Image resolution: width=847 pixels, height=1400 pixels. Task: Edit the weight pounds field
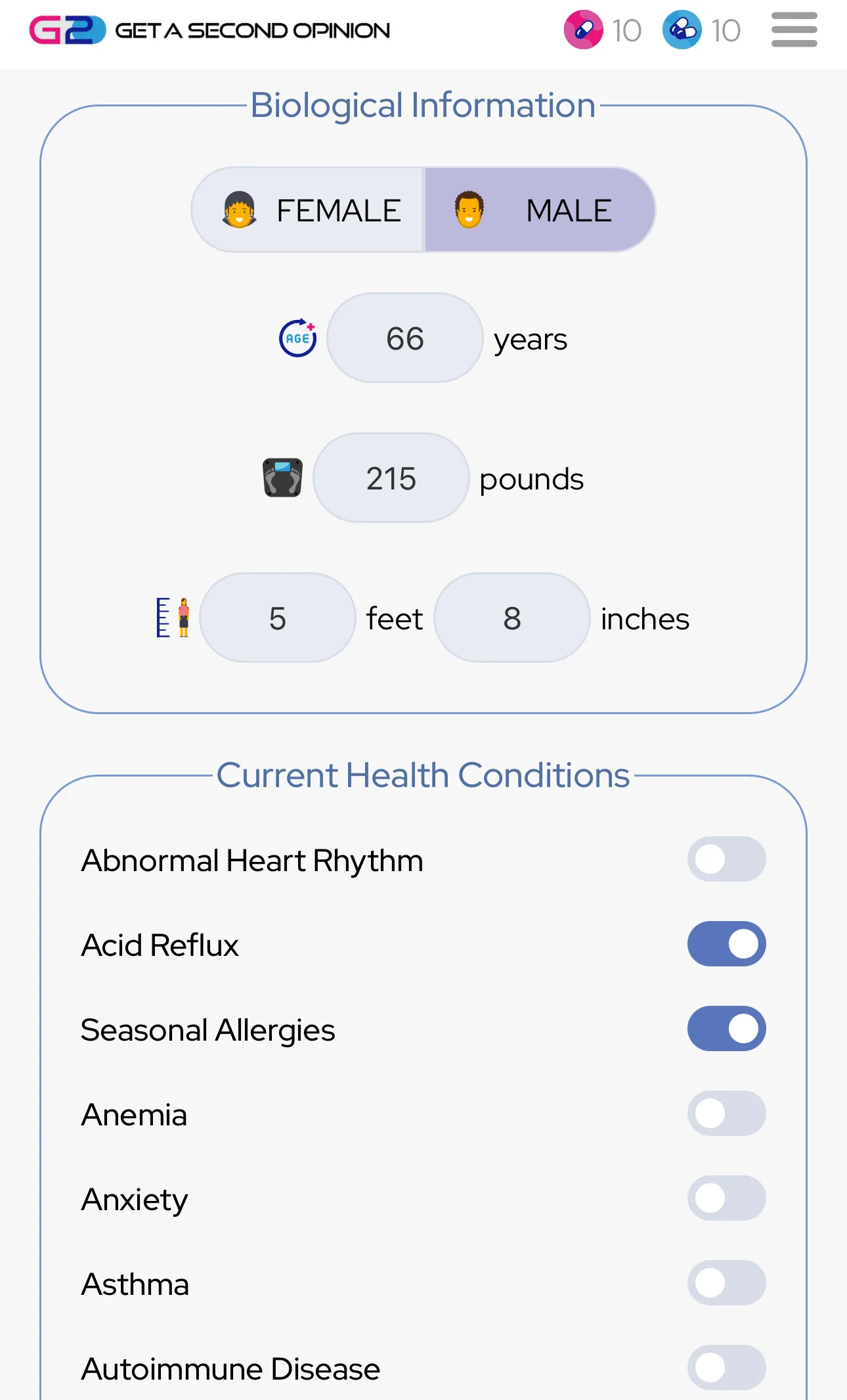click(391, 478)
